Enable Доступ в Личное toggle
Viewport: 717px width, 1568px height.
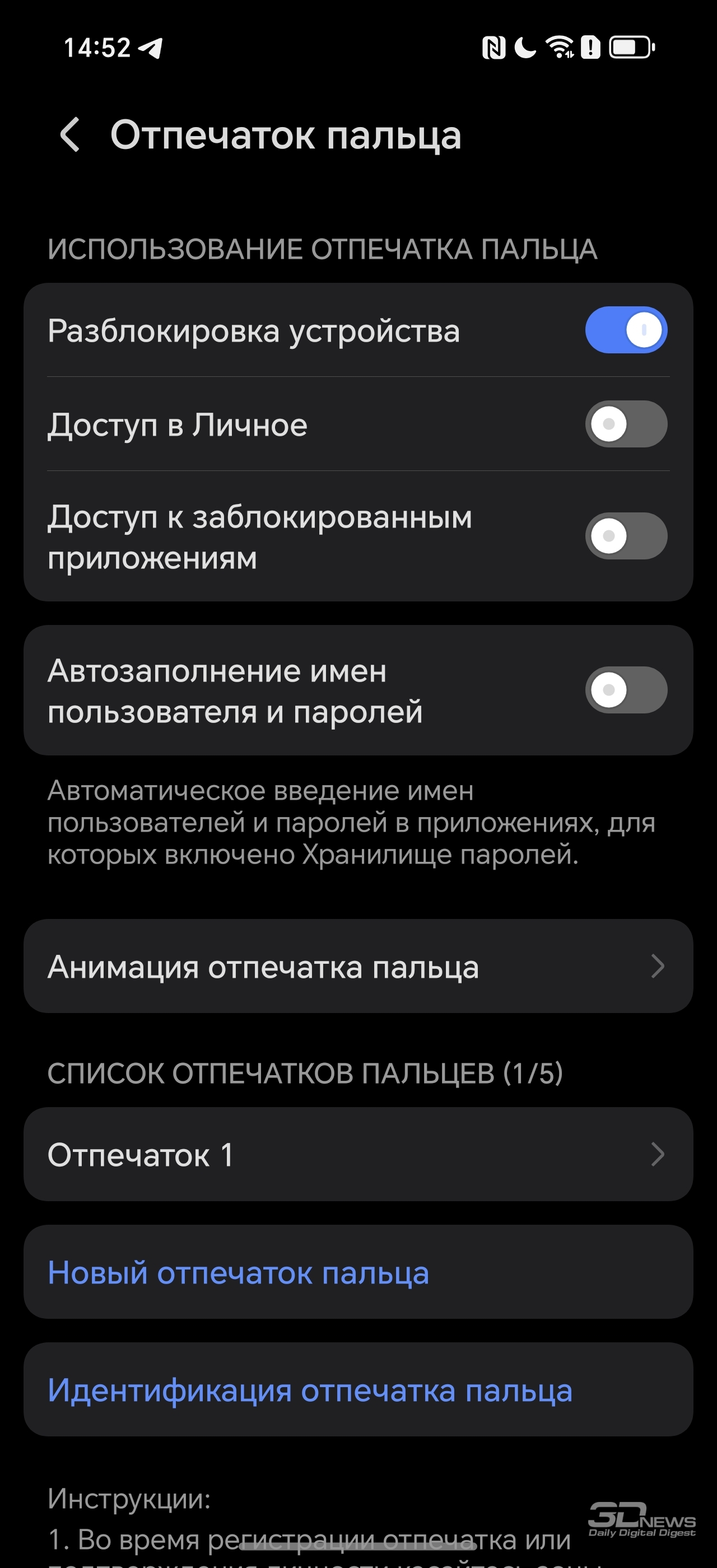[x=626, y=424]
